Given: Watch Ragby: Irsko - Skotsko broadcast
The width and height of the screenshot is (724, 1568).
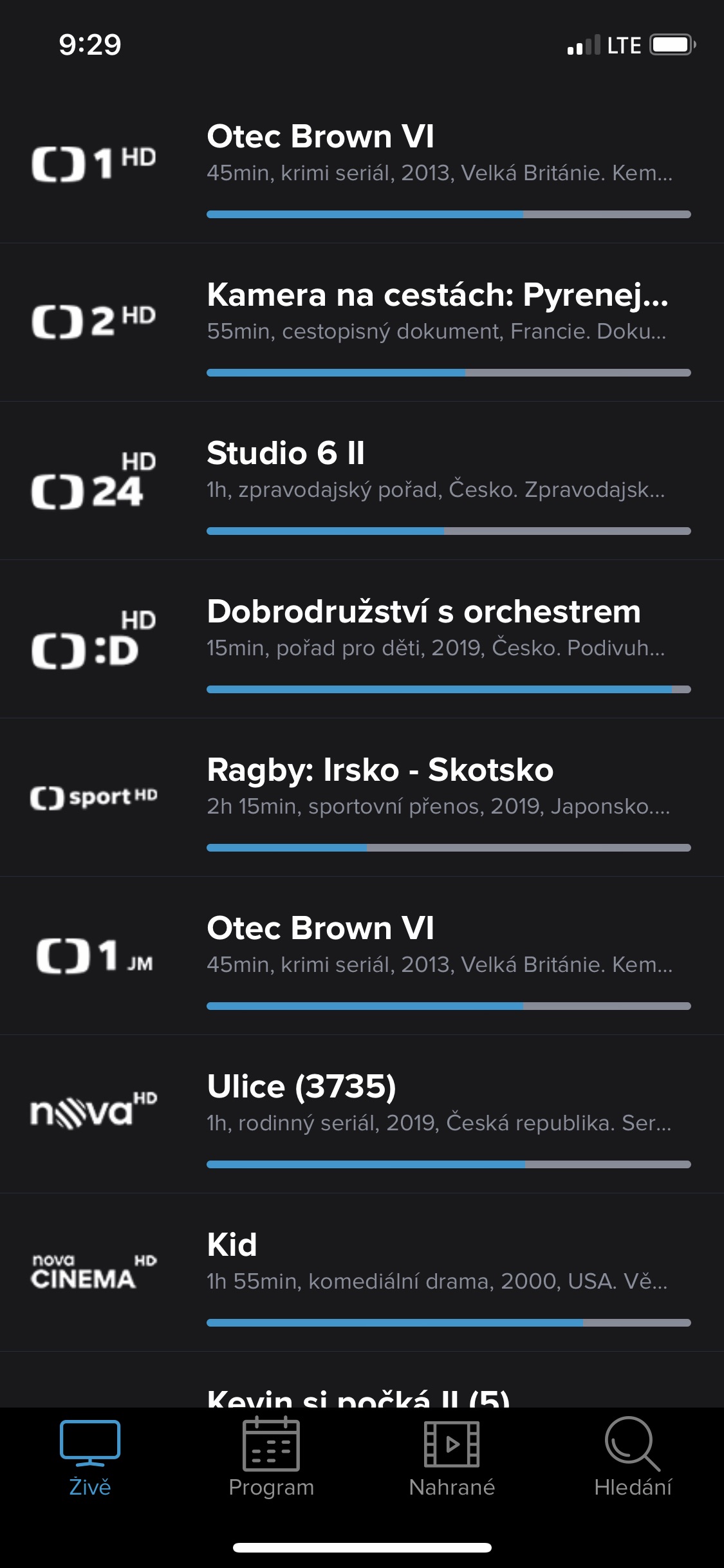Looking at the screenshot, I should coord(362,798).
